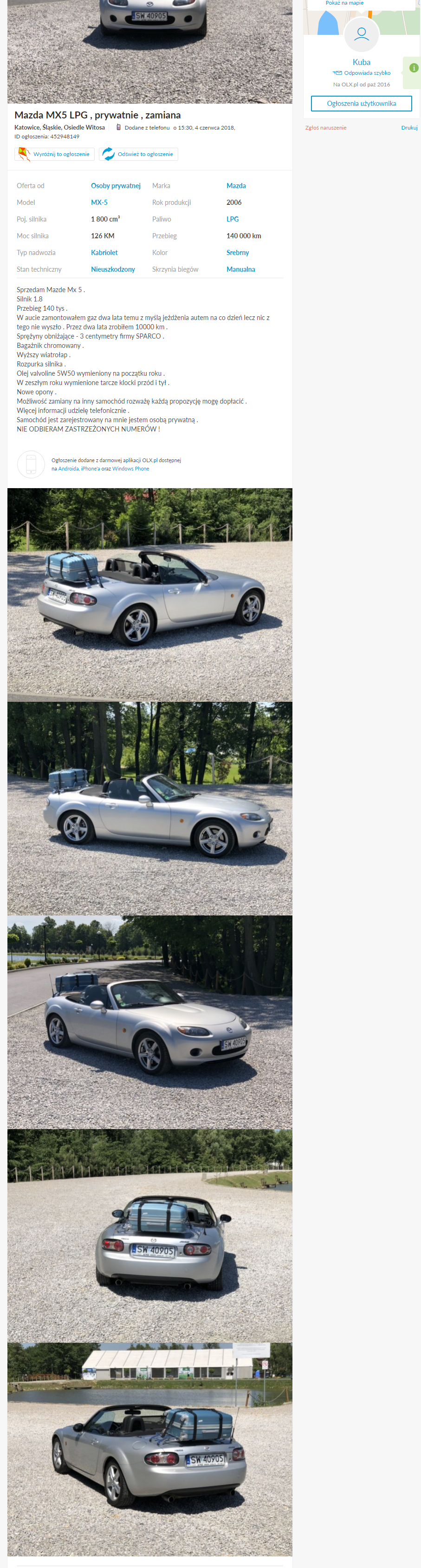Tap 'Wyróżnij to ogłoszenie' button
The width and height of the screenshot is (421, 1568).
click(x=54, y=154)
